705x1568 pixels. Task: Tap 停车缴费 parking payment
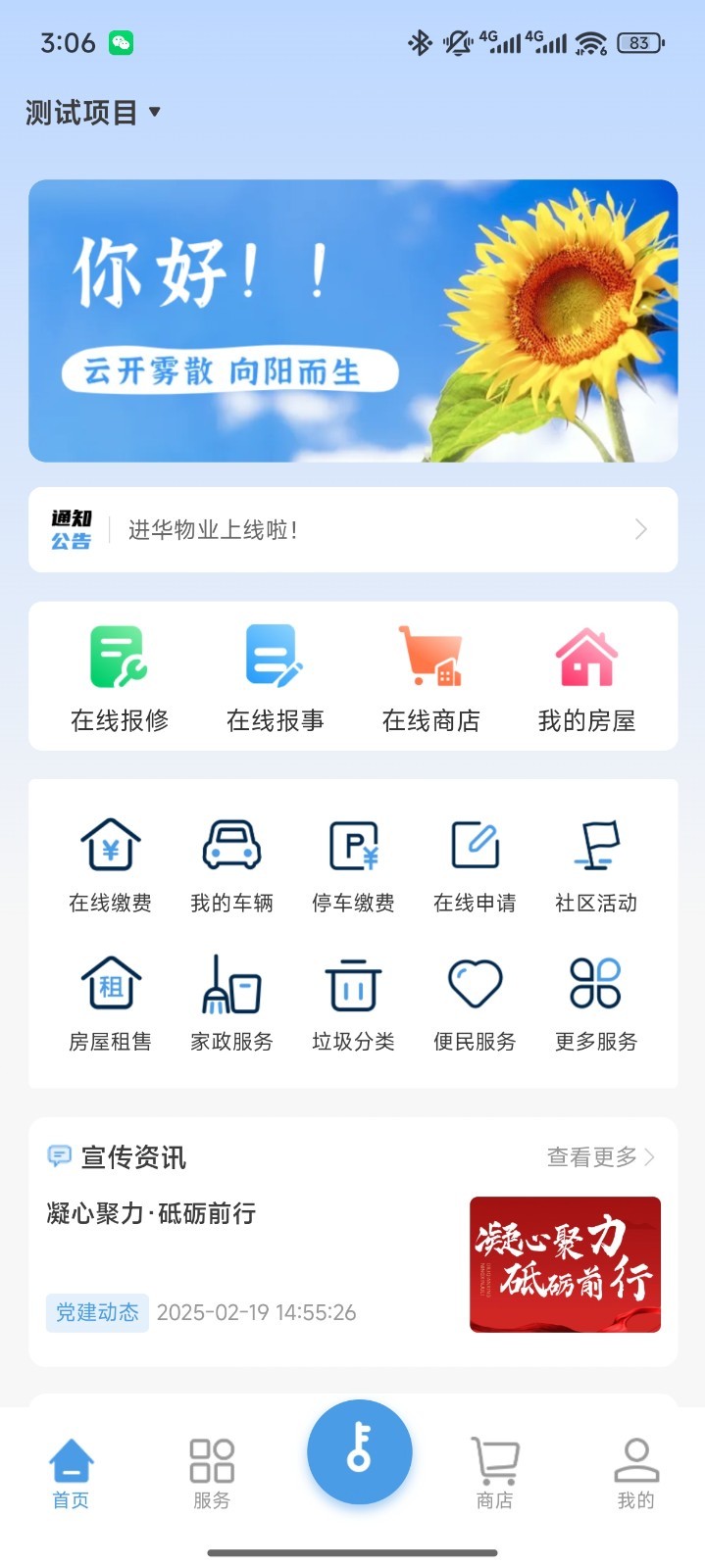click(x=353, y=866)
